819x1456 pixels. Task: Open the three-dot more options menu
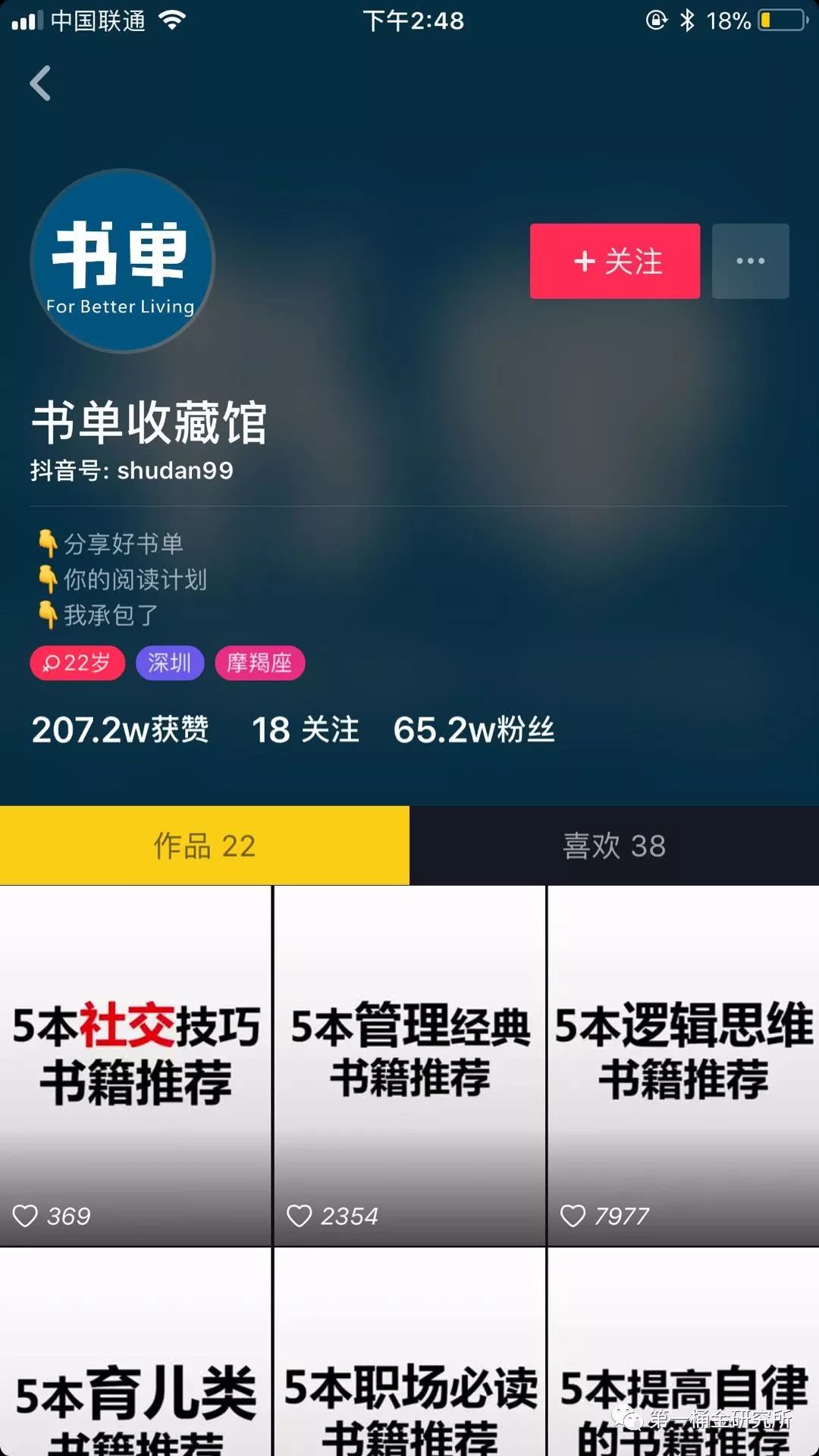tap(750, 261)
